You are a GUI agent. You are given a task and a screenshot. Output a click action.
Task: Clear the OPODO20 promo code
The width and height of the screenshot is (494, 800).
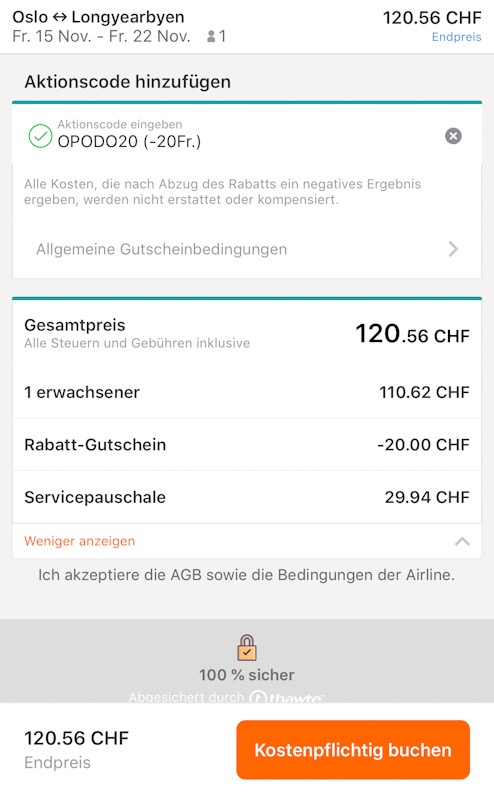click(x=453, y=136)
